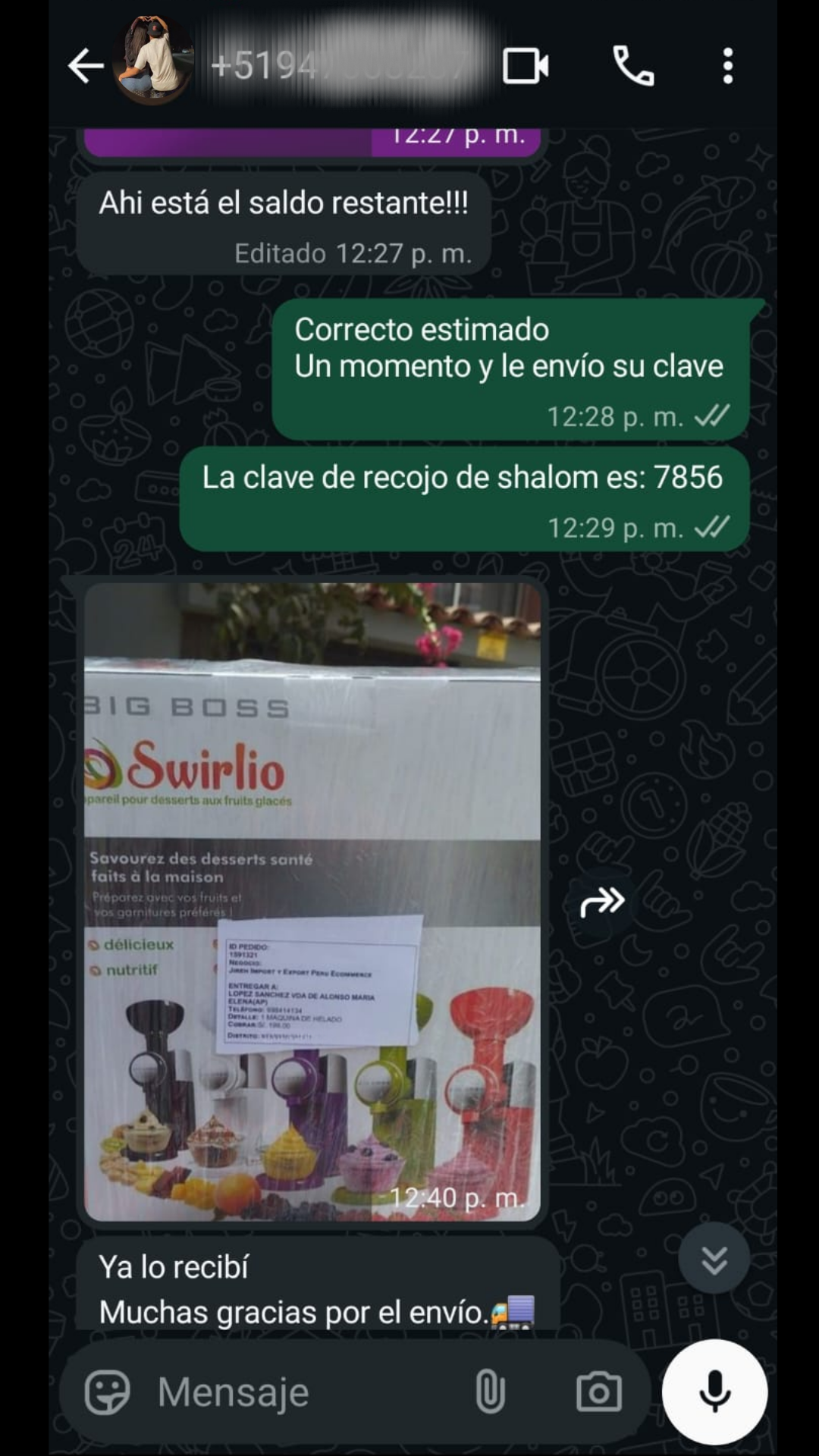
Task: Tap the Mensaje text field
Action: click(x=303, y=1392)
